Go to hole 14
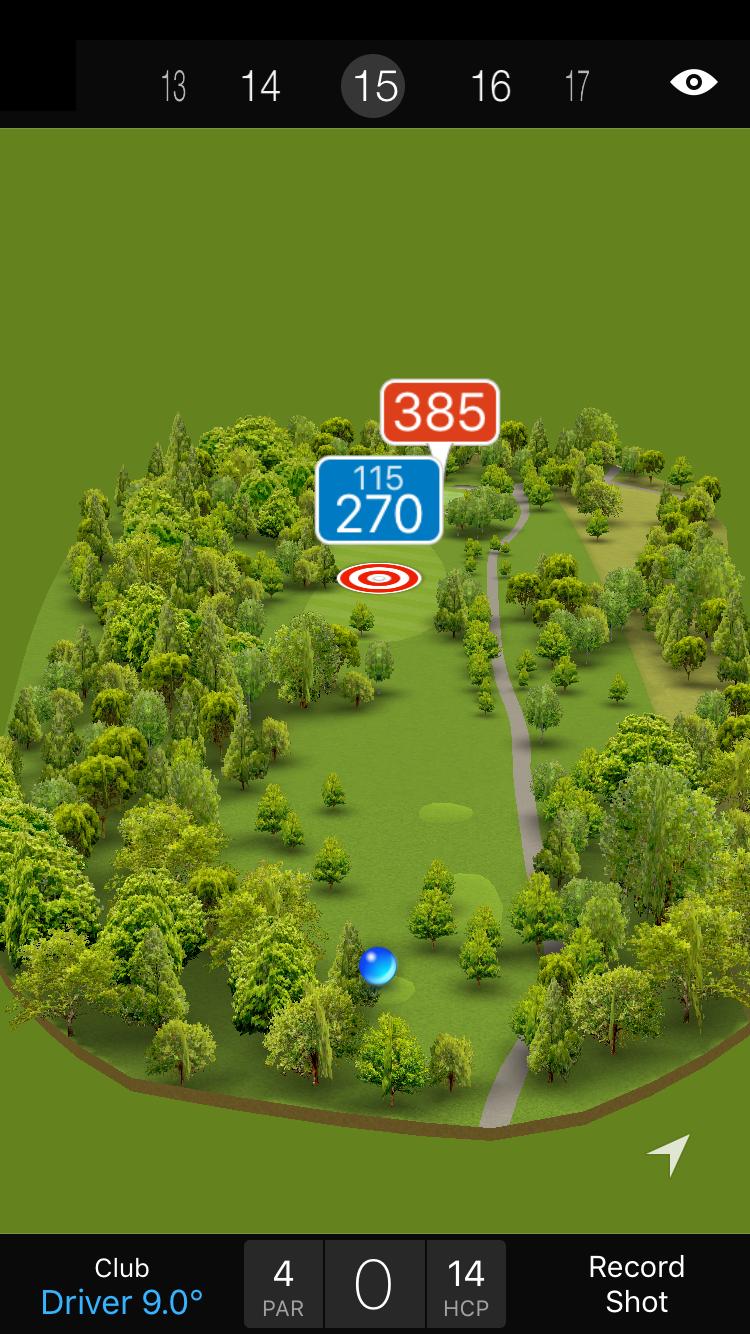The width and height of the screenshot is (750, 1334). pyautogui.click(x=260, y=86)
